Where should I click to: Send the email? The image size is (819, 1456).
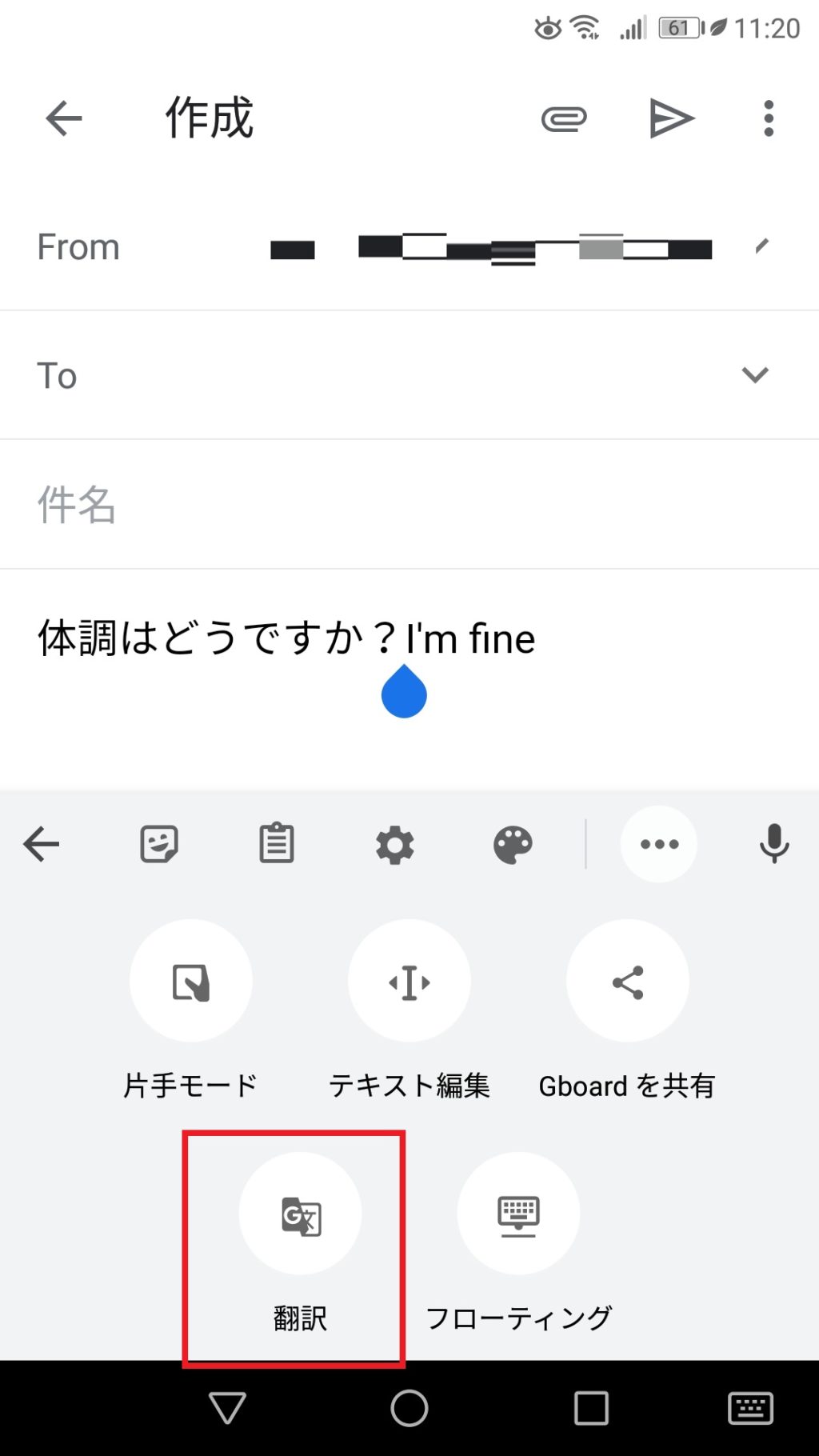point(671,119)
